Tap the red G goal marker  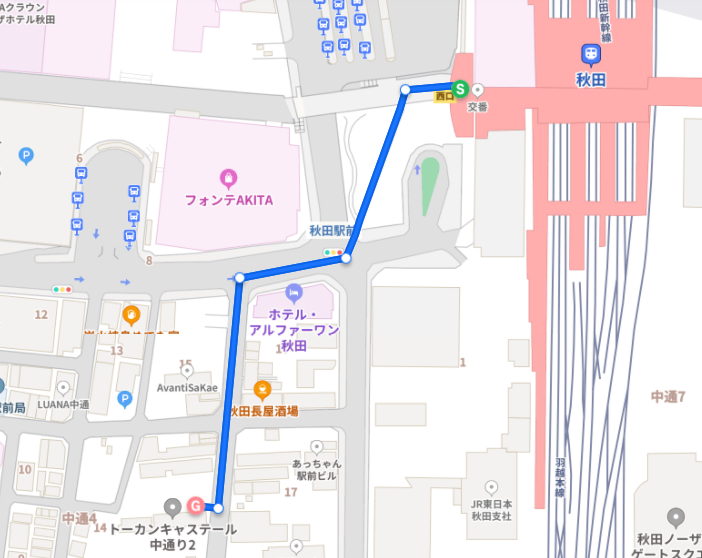[196, 506]
